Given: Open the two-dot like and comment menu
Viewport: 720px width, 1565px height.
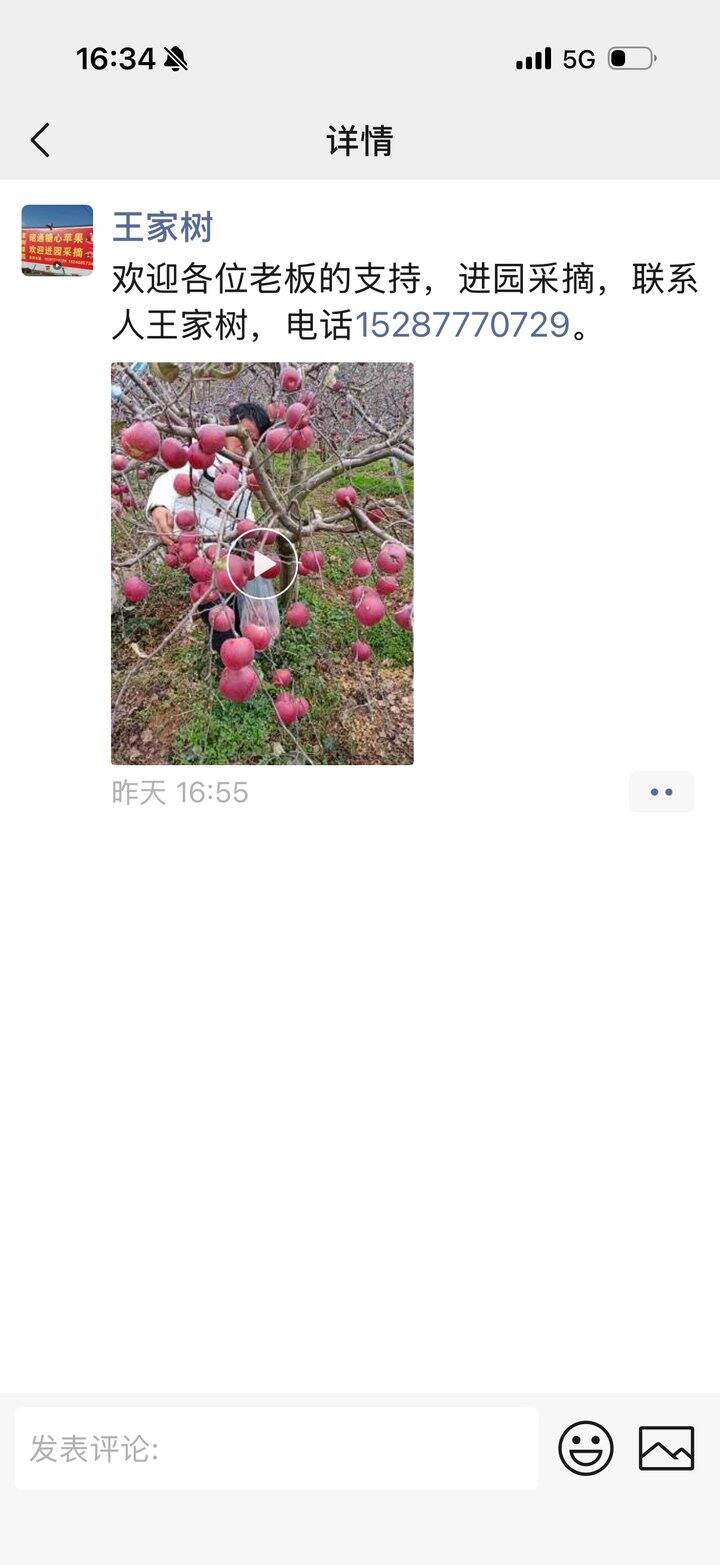Looking at the screenshot, I should (661, 792).
